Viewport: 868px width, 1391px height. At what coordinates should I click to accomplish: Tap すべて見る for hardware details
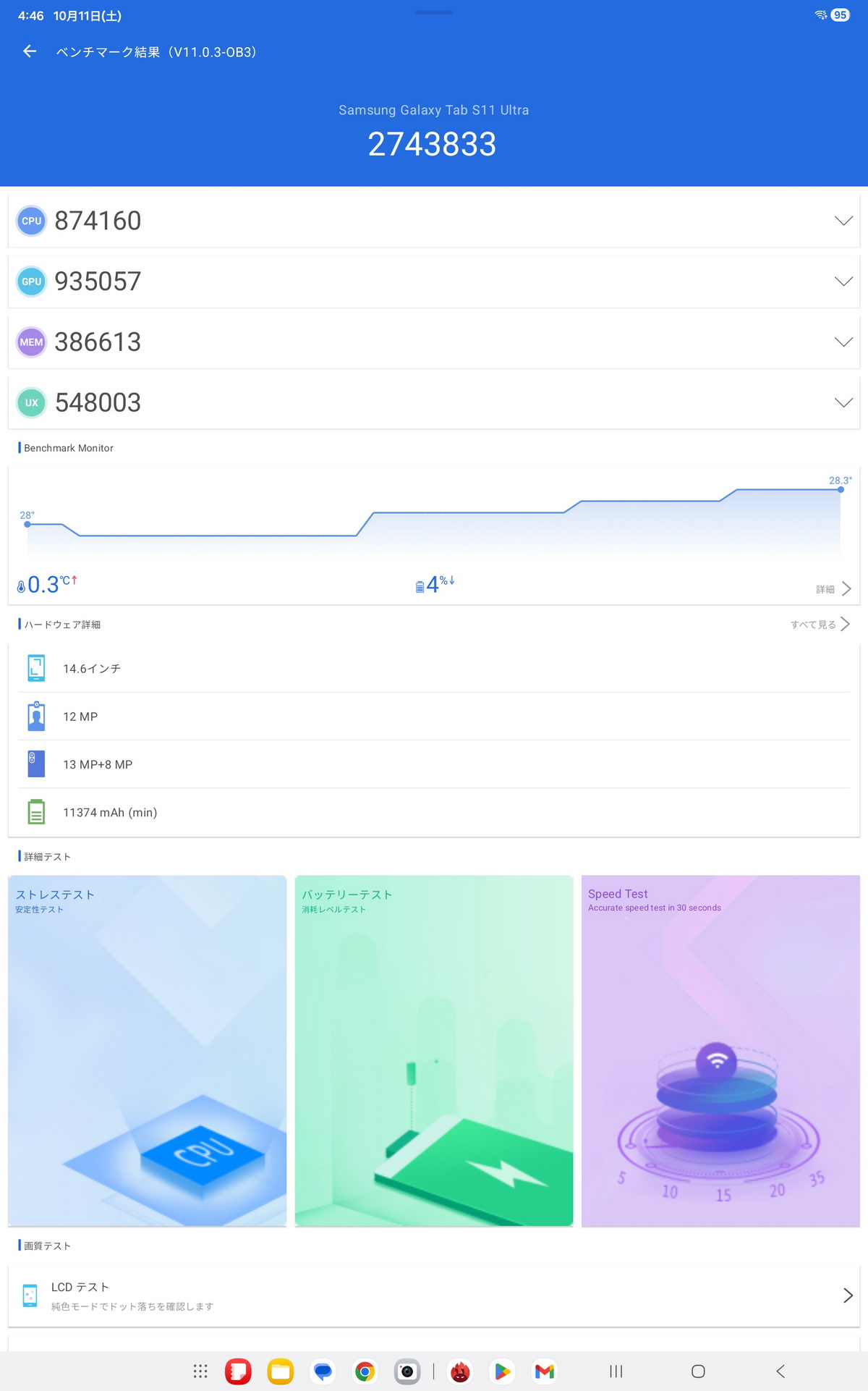tap(820, 624)
